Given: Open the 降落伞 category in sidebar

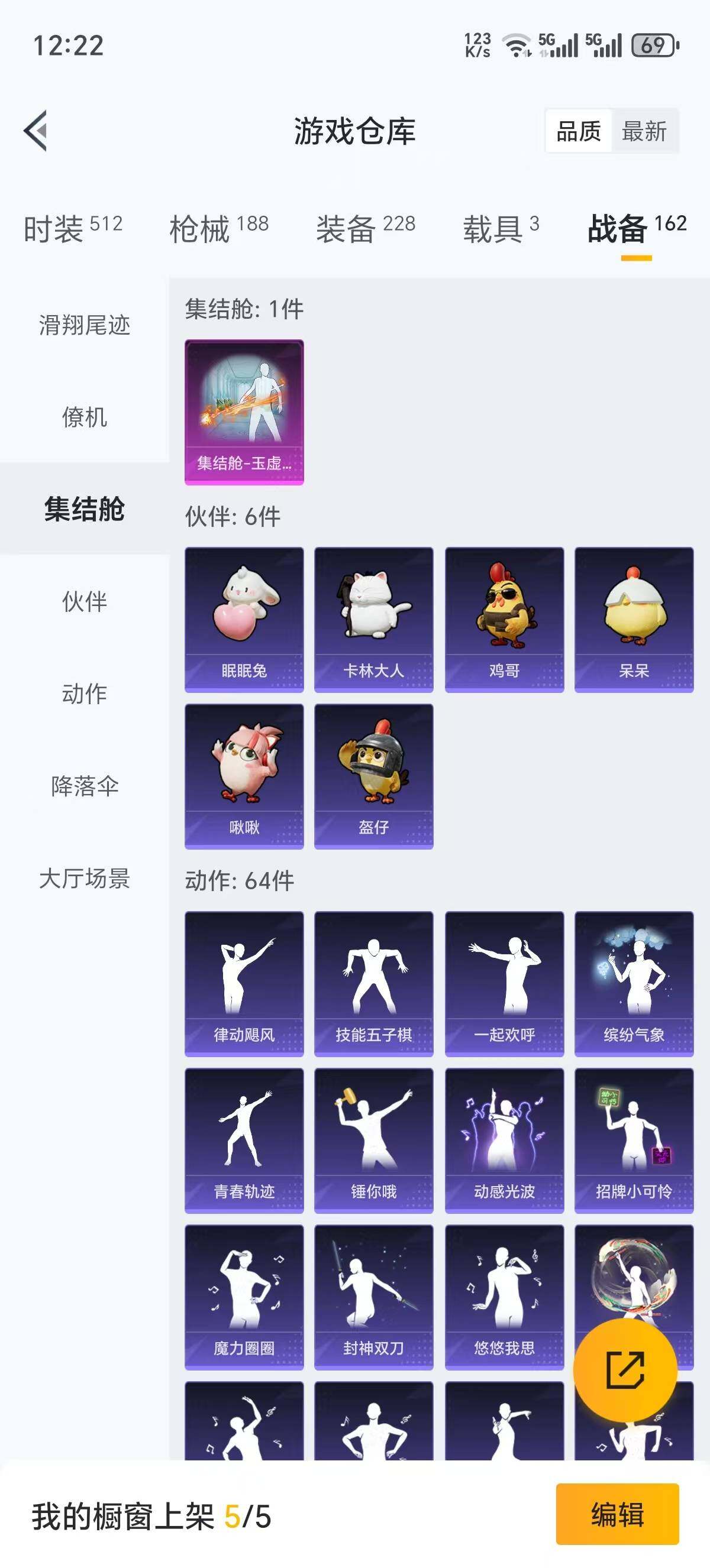Looking at the screenshot, I should (84, 785).
